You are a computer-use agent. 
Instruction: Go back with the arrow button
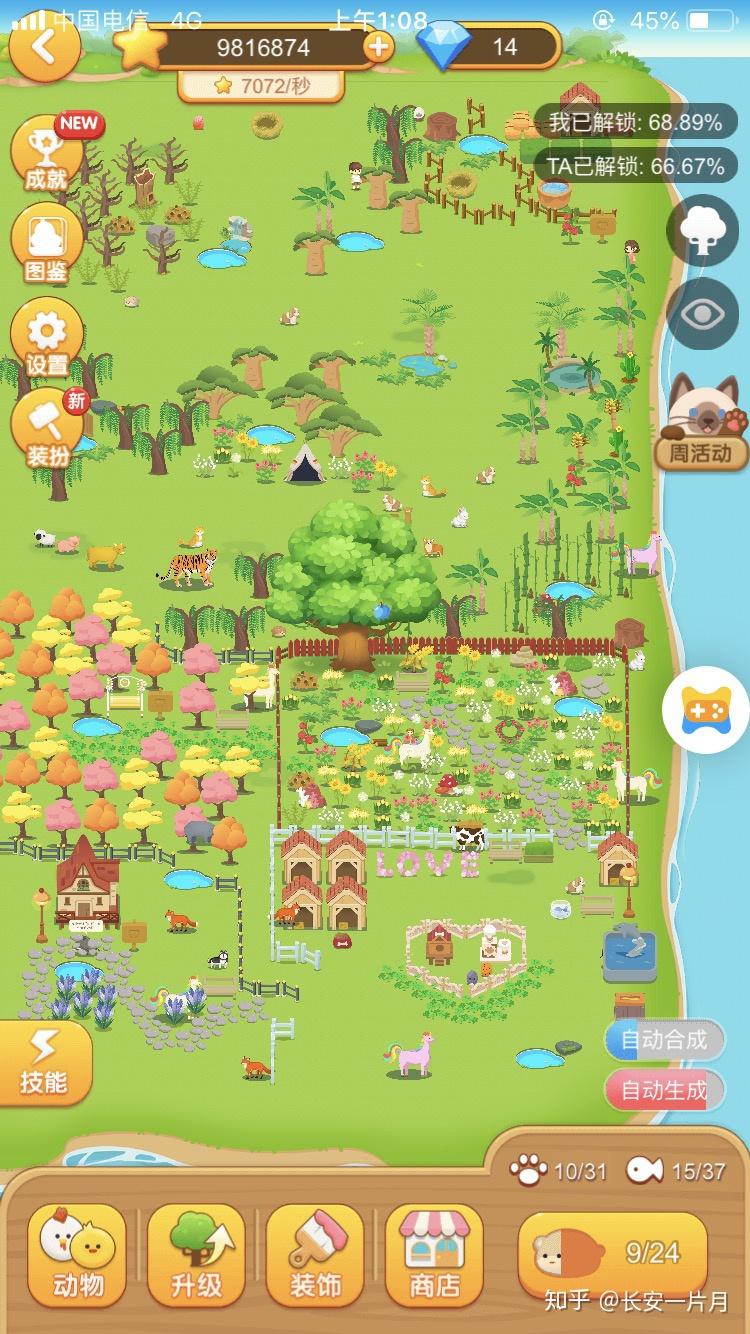point(44,45)
